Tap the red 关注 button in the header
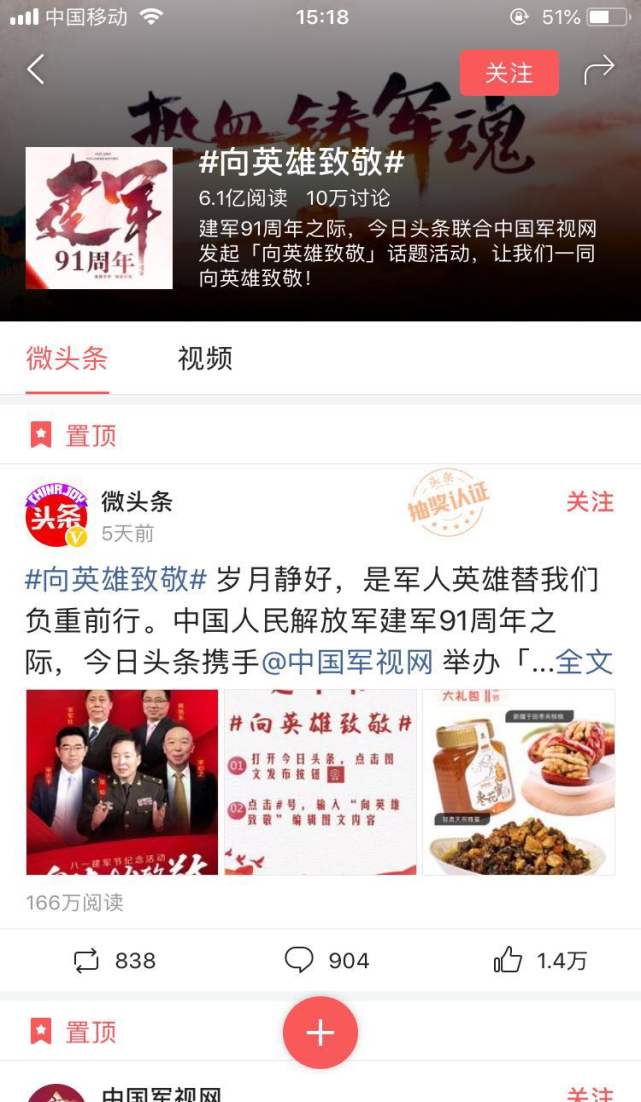The height and width of the screenshot is (1102, 641). 509,73
